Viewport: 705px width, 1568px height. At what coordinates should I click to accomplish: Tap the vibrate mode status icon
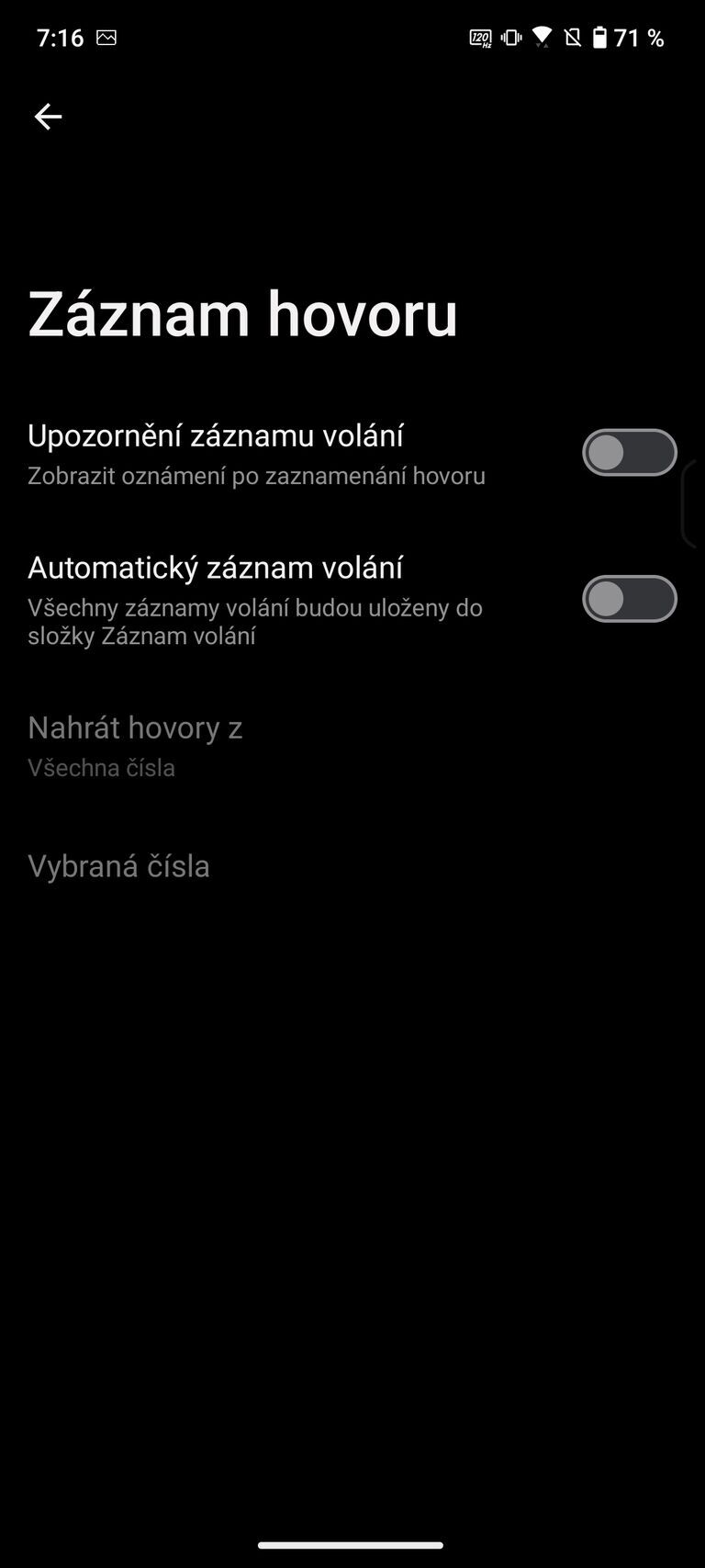(510, 38)
